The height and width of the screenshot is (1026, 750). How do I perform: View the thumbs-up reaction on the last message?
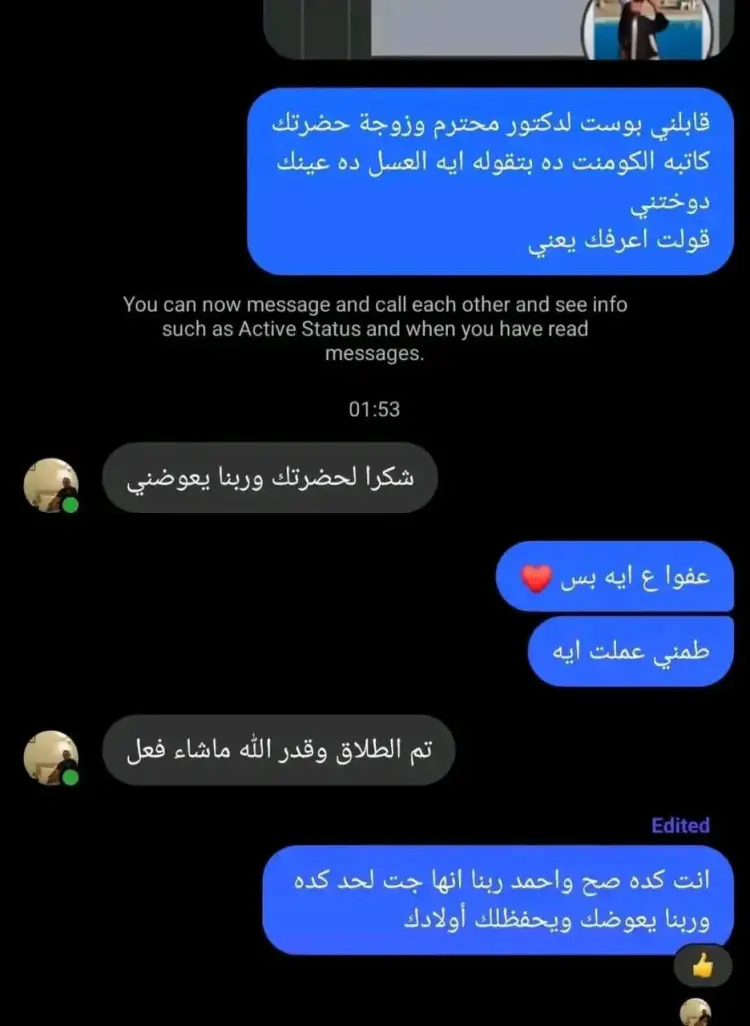pos(703,966)
